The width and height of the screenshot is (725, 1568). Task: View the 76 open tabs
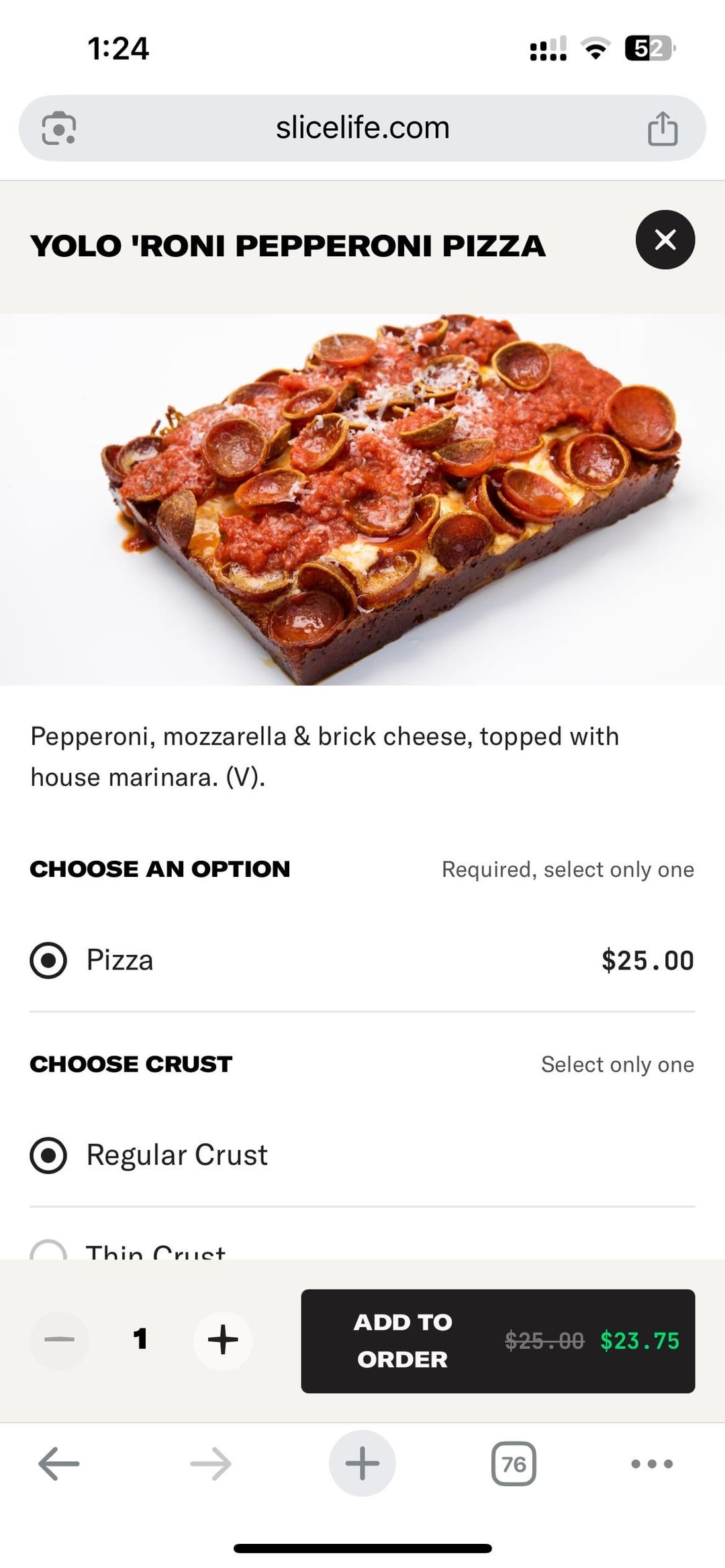514,1463
